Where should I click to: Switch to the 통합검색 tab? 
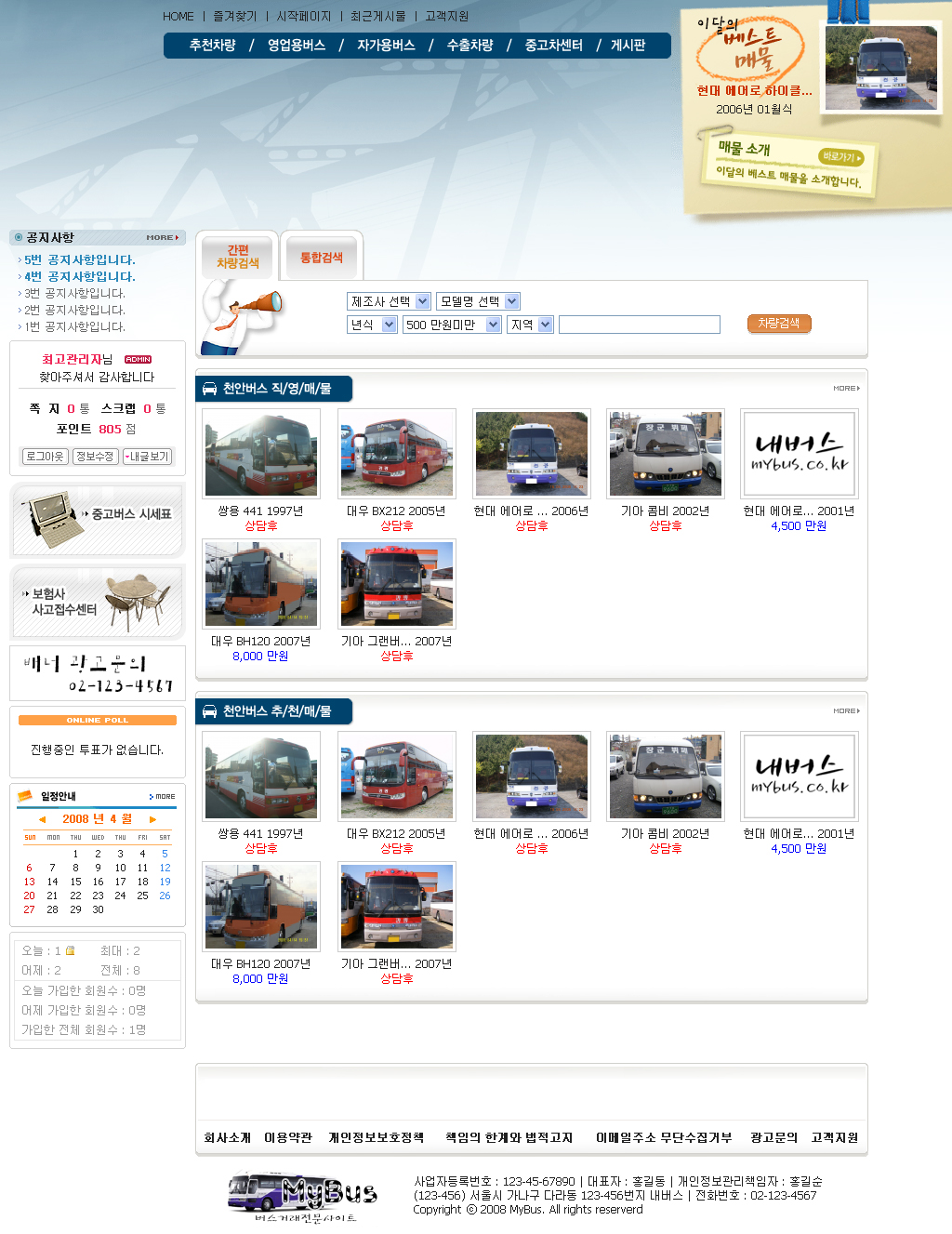tap(321, 258)
